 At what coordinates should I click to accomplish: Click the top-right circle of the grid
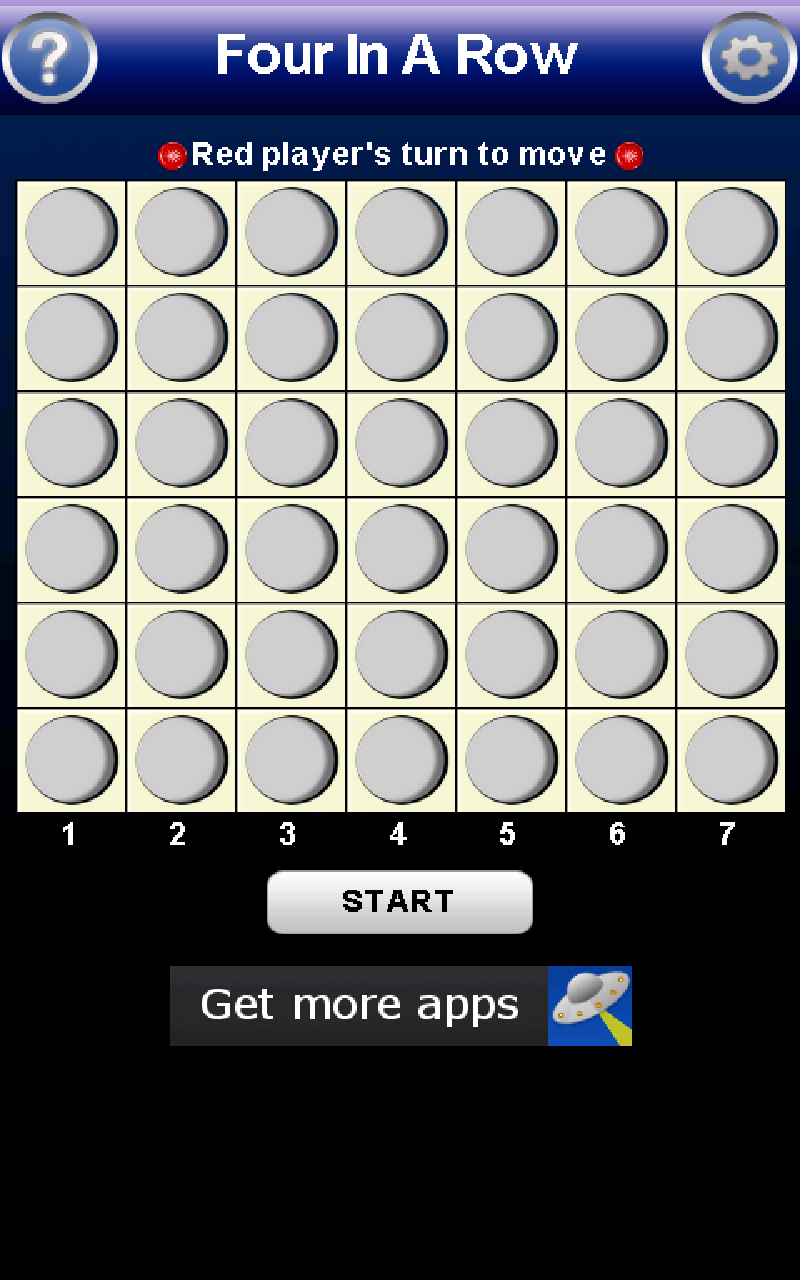[x=728, y=233]
